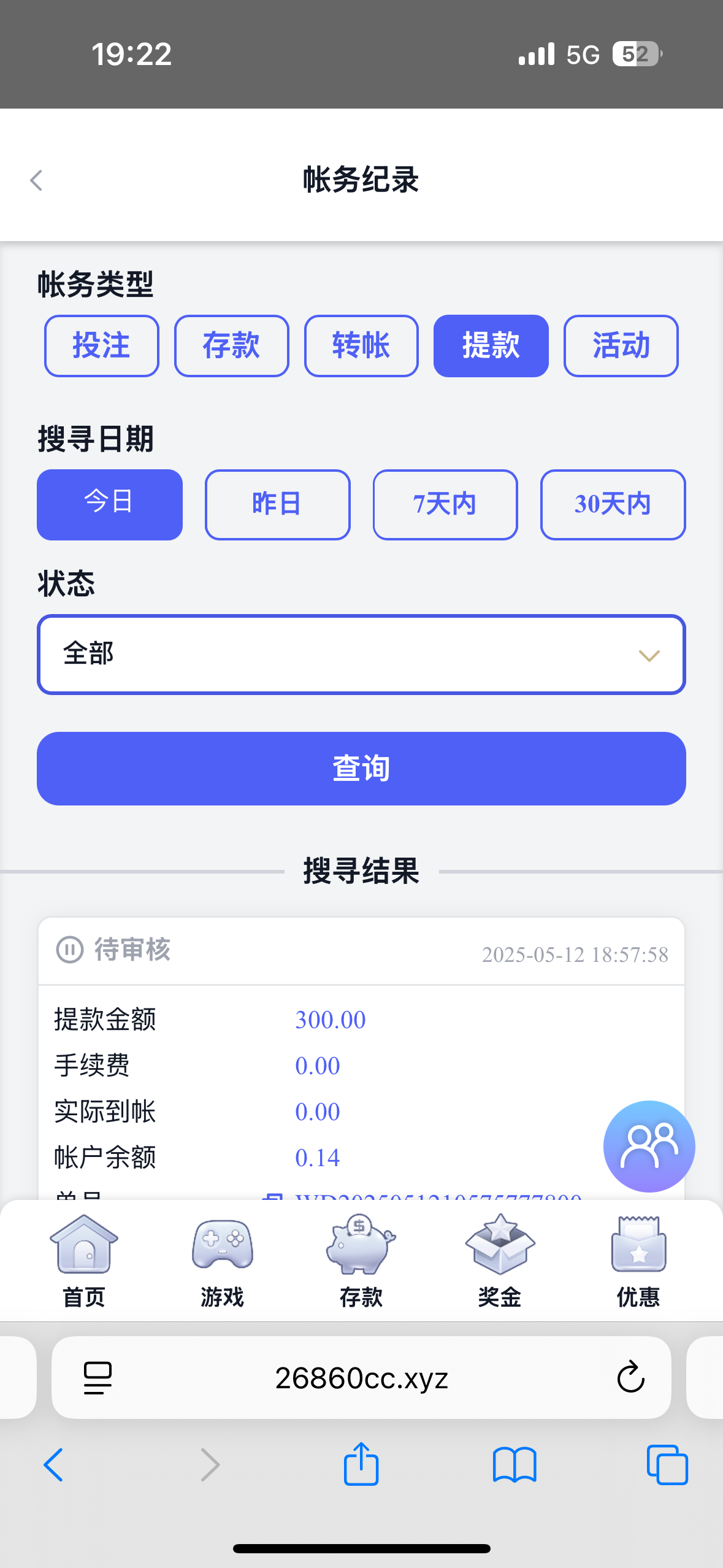723x1568 pixels.
Task: Switch account type to 活动
Action: click(621, 346)
